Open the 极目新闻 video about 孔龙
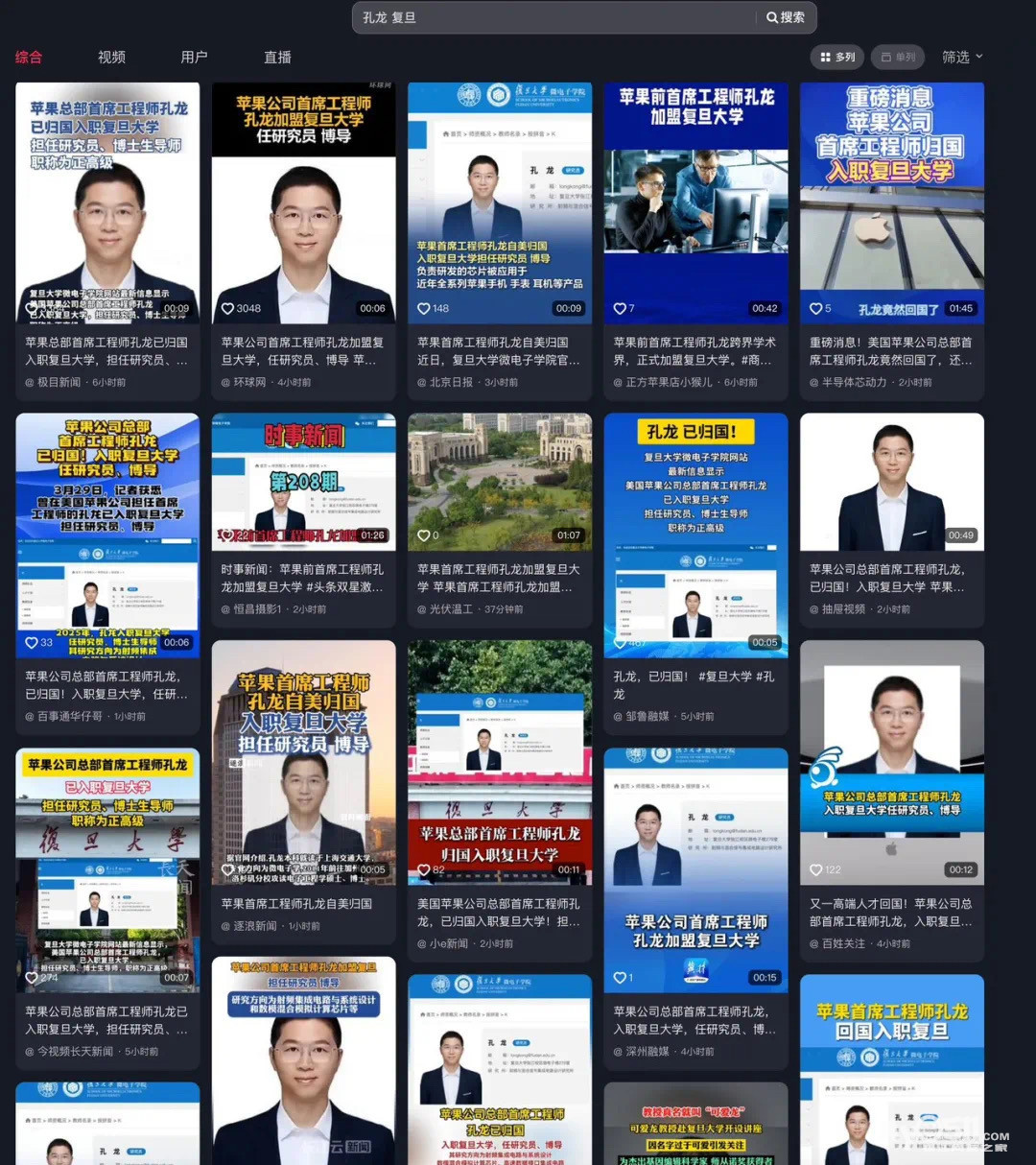Screen dimensions: 1036x1165 (107, 202)
